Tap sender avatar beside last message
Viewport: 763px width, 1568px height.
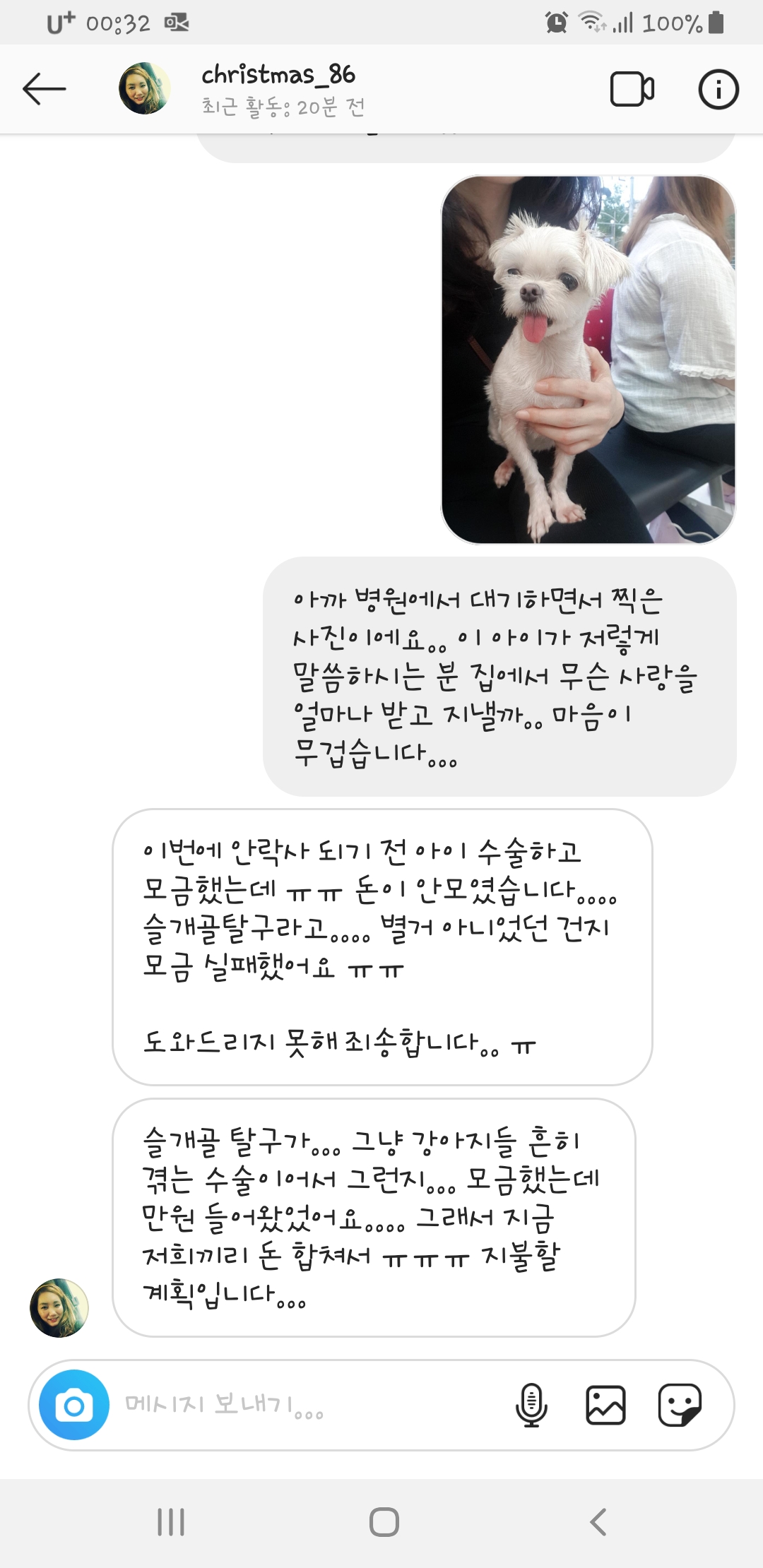click(x=59, y=1308)
